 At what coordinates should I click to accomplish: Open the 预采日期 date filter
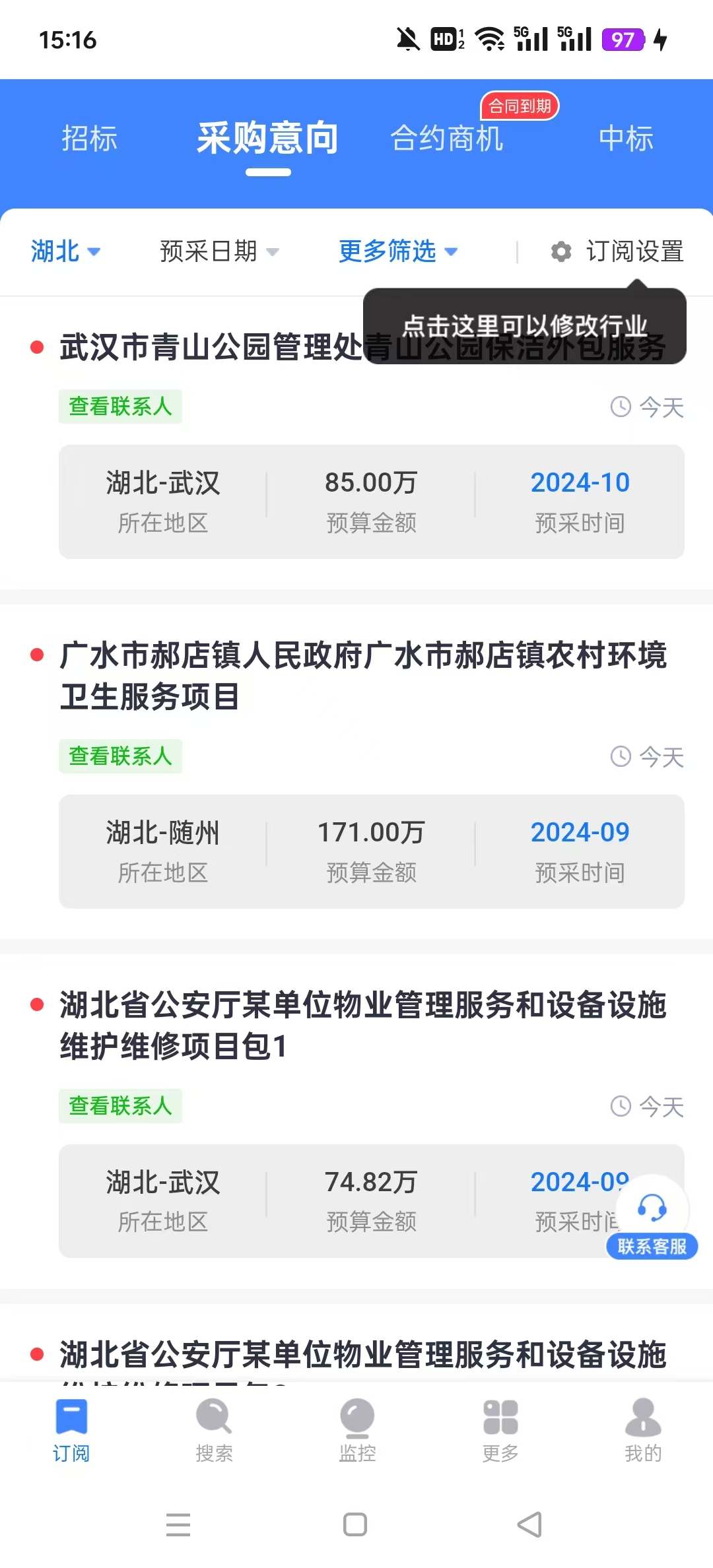click(219, 251)
